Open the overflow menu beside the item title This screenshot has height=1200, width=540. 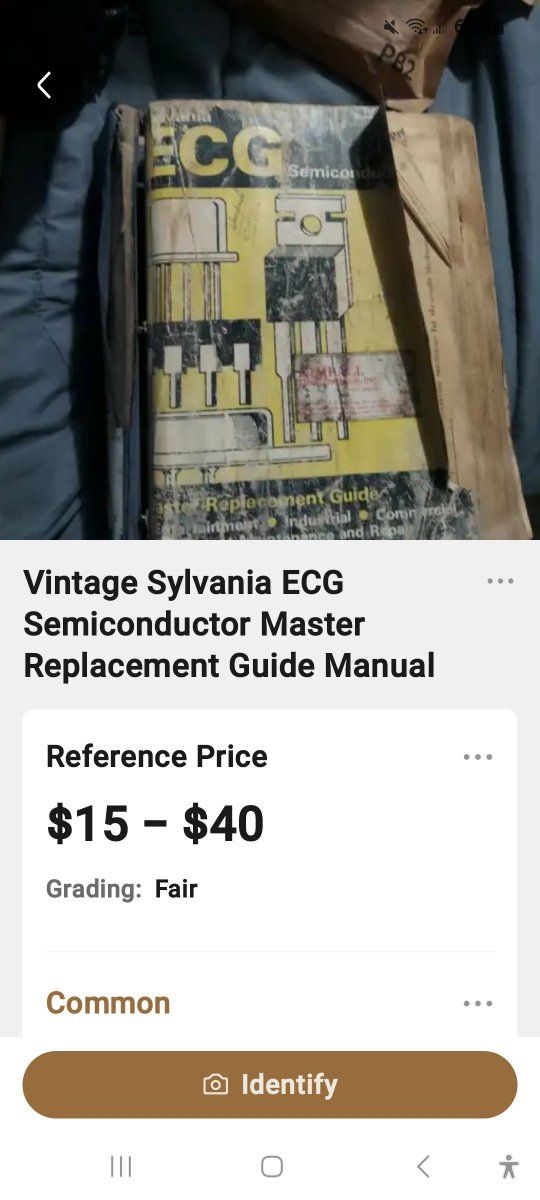[x=500, y=581]
